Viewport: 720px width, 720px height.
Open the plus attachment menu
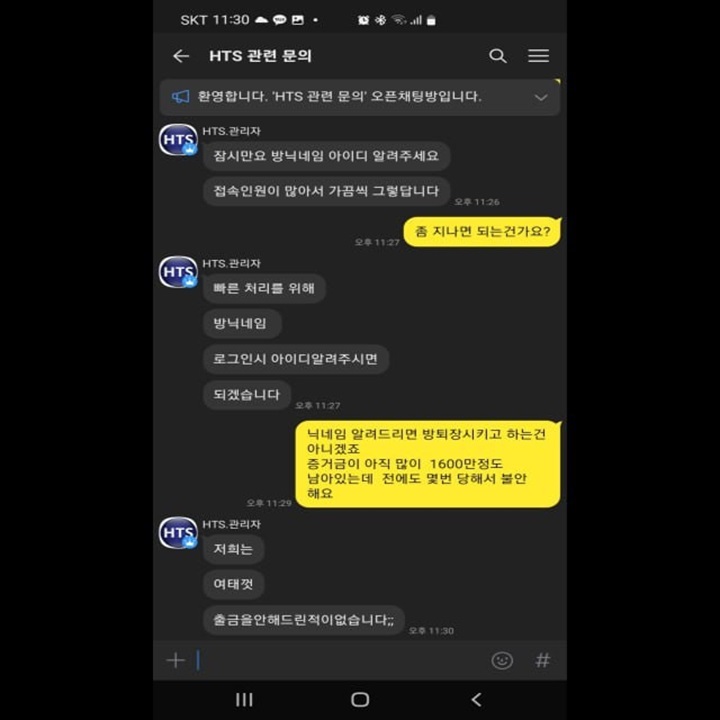pyautogui.click(x=175, y=660)
